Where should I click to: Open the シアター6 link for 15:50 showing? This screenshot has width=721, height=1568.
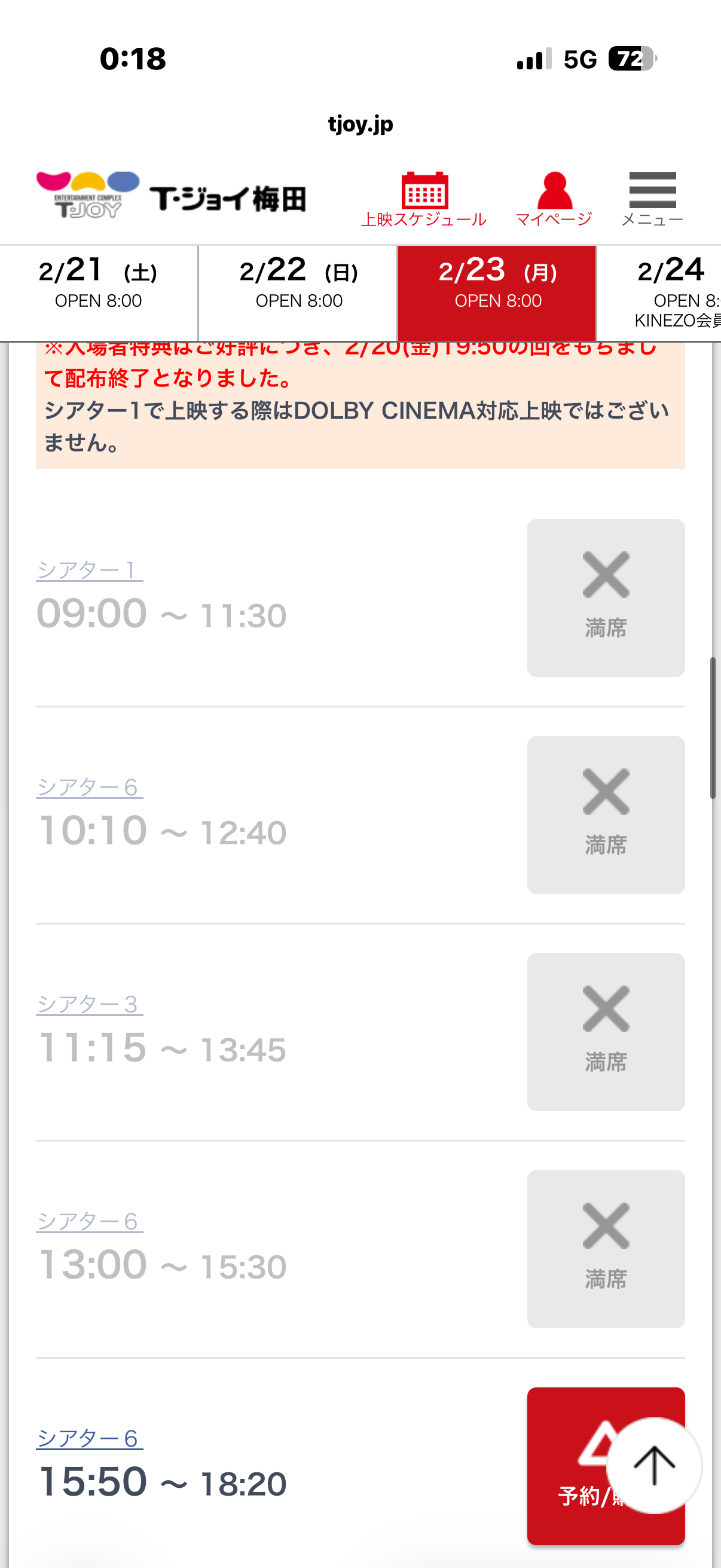click(x=90, y=1438)
